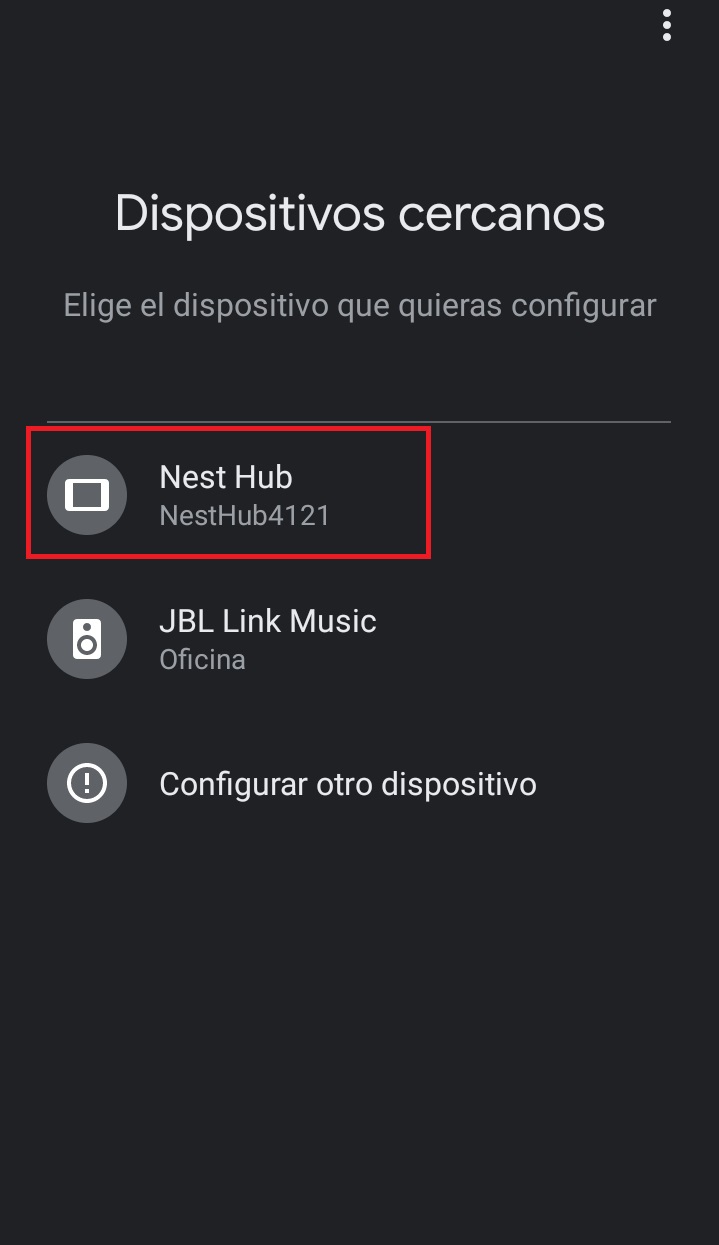Open Configurar otro dispositivo option
The height and width of the screenshot is (1245, 719).
(346, 784)
